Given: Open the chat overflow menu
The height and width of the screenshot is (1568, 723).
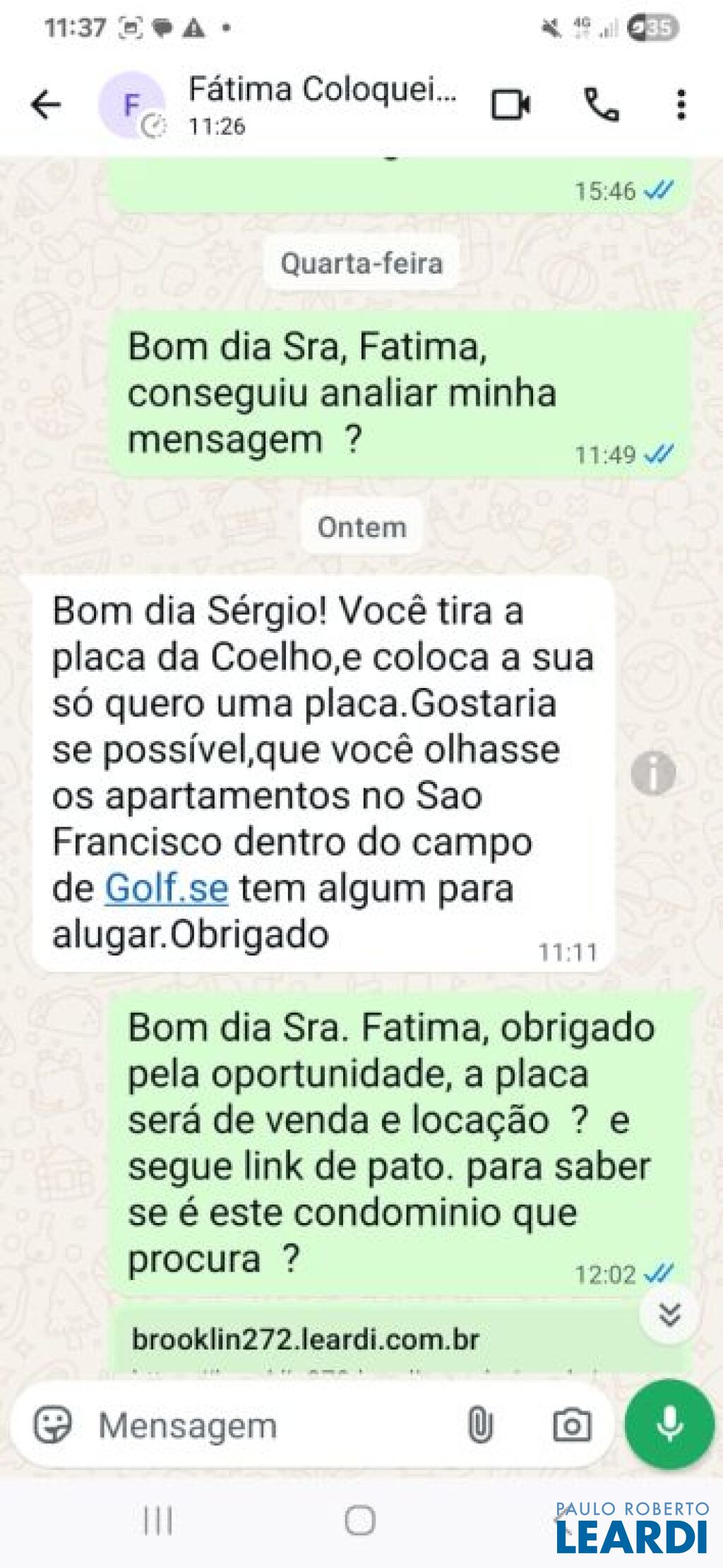Looking at the screenshot, I should [x=680, y=105].
